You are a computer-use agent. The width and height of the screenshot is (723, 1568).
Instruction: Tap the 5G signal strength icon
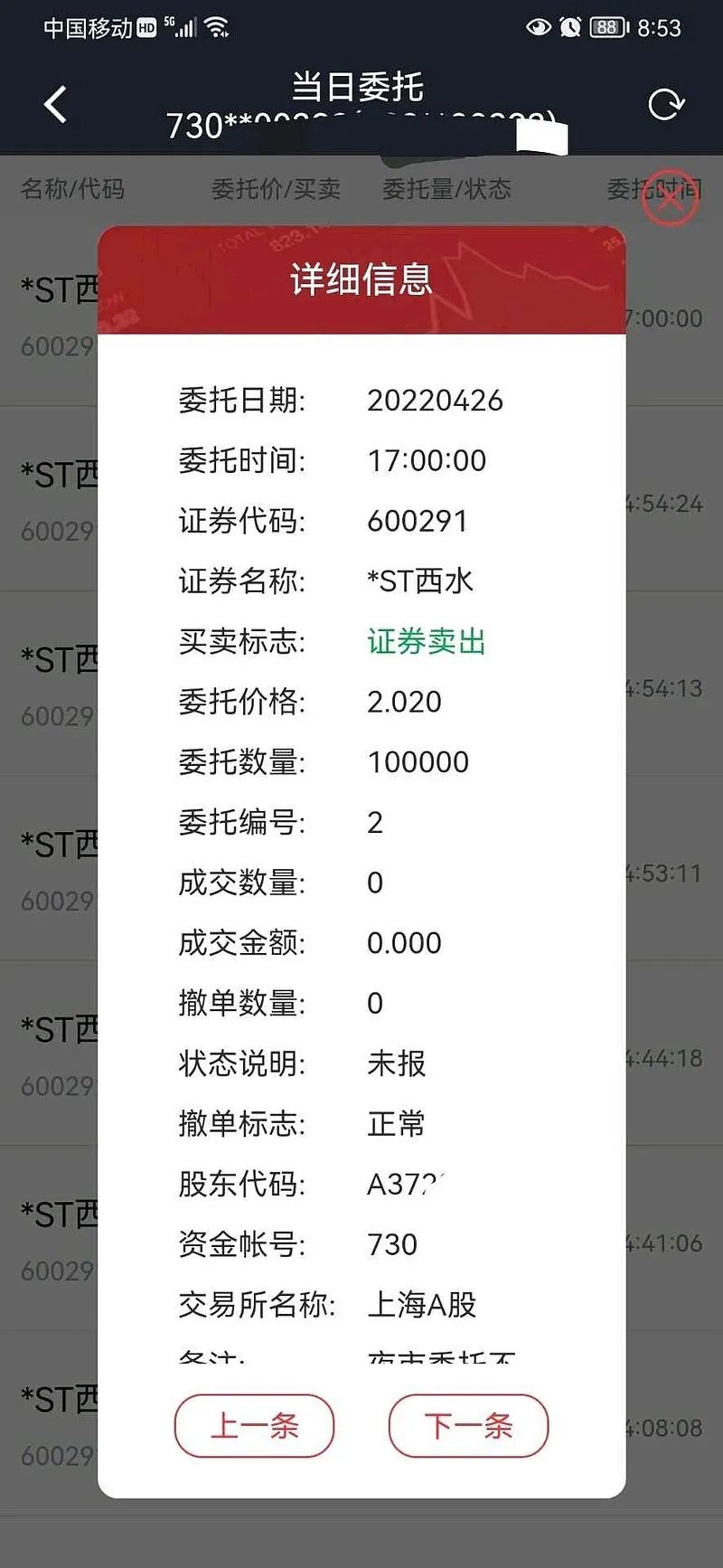click(185, 26)
